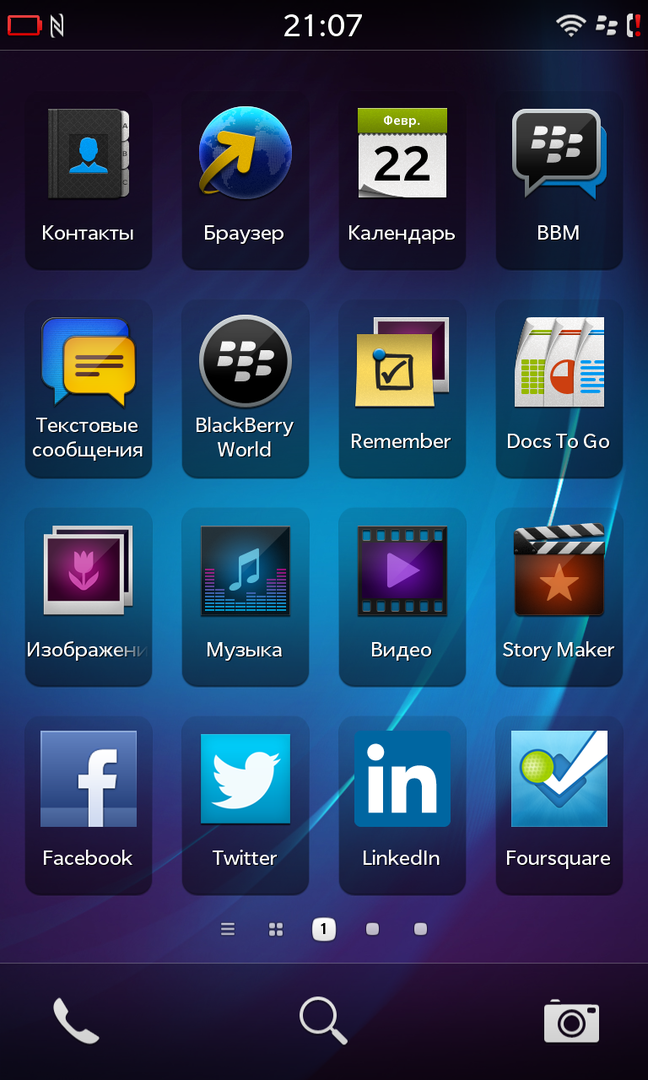Open Twitter
The image size is (648, 1080).
tap(244, 780)
